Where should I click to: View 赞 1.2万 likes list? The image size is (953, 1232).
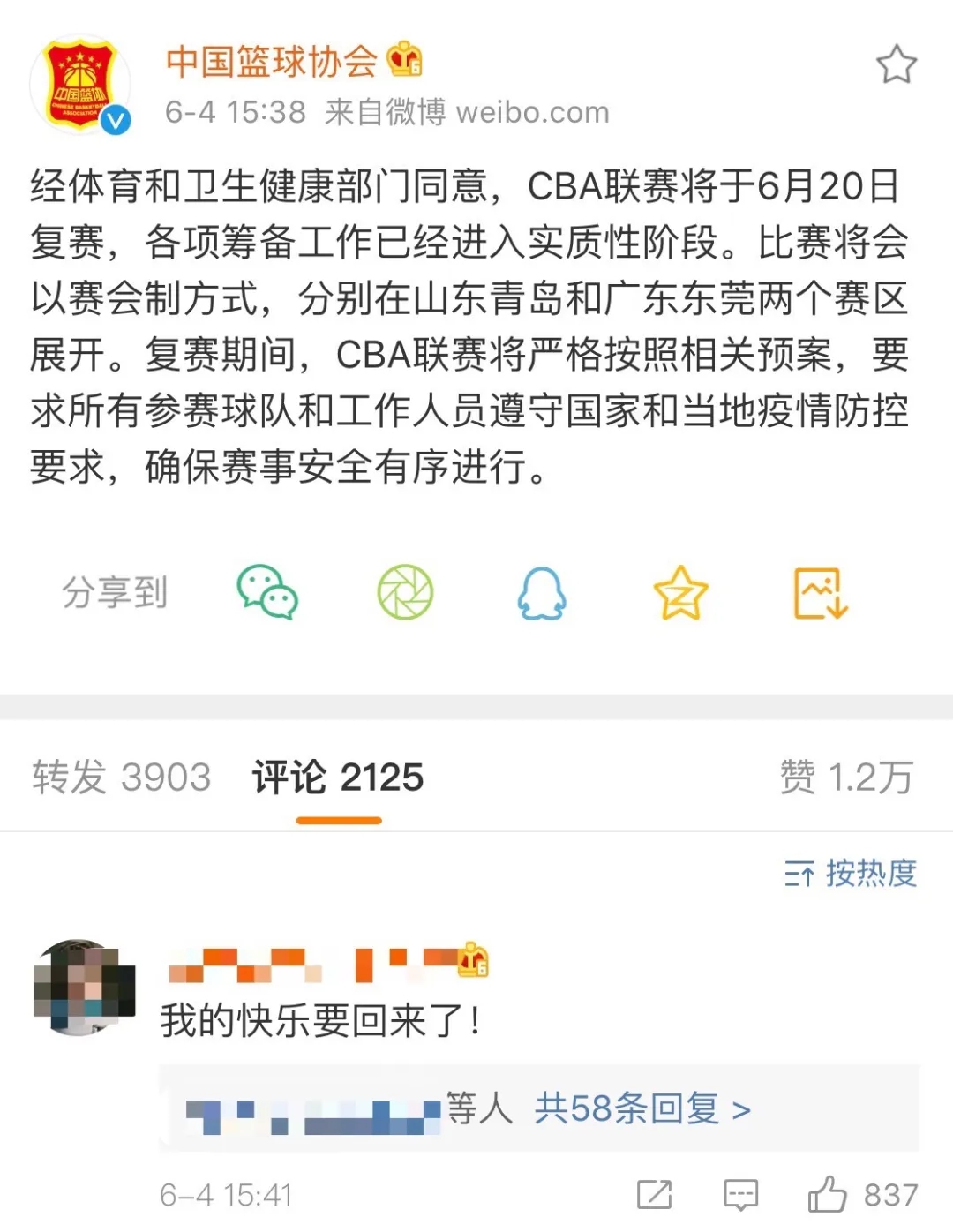point(845,778)
